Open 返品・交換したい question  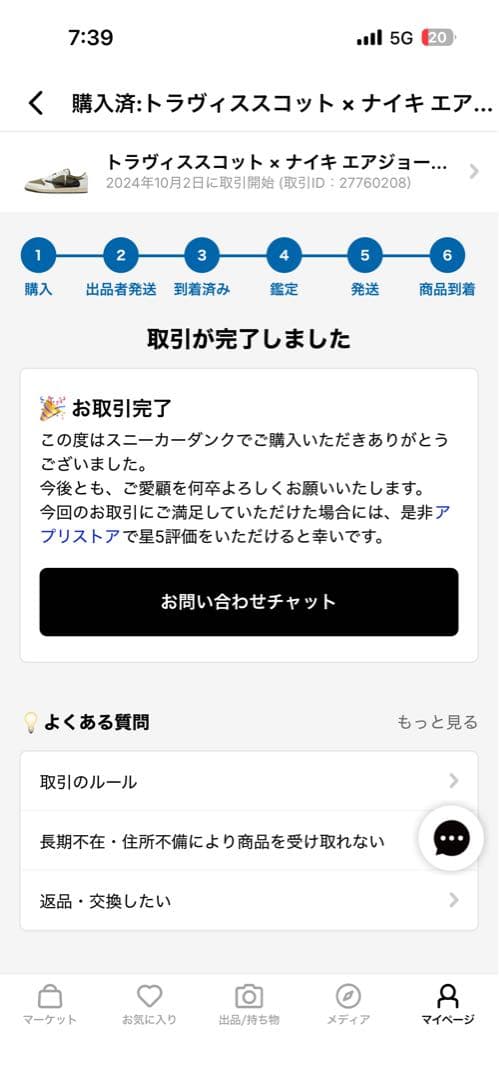pyautogui.click(x=249, y=900)
